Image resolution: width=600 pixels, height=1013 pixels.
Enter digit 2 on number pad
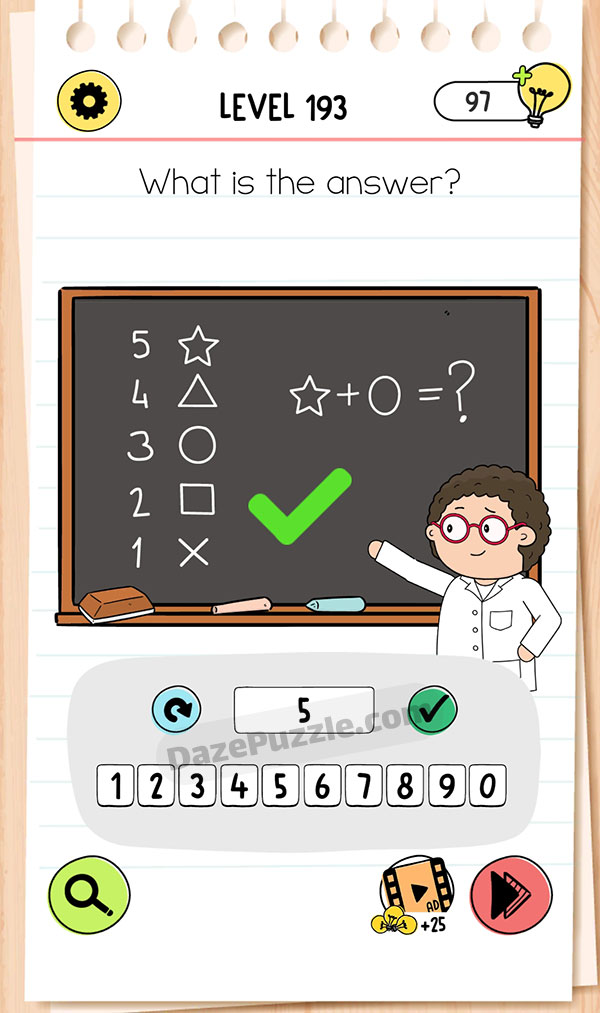156,787
